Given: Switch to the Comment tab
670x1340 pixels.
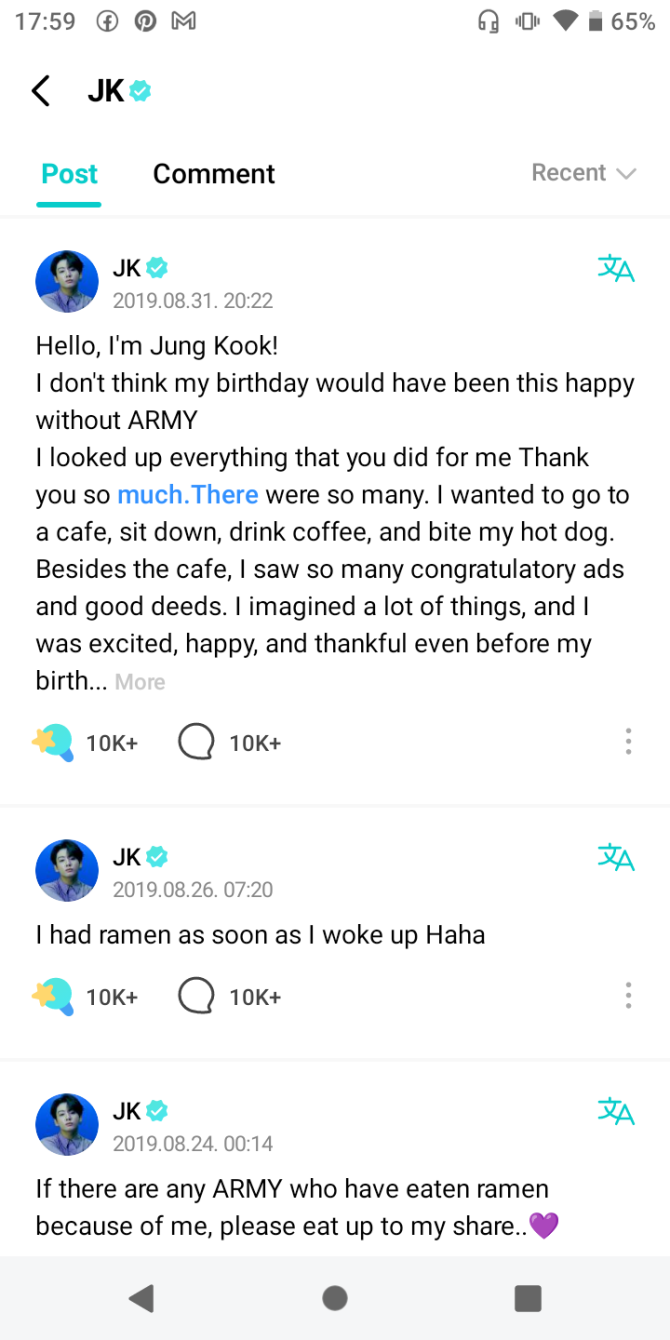Looking at the screenshot, I should point(213,173).
